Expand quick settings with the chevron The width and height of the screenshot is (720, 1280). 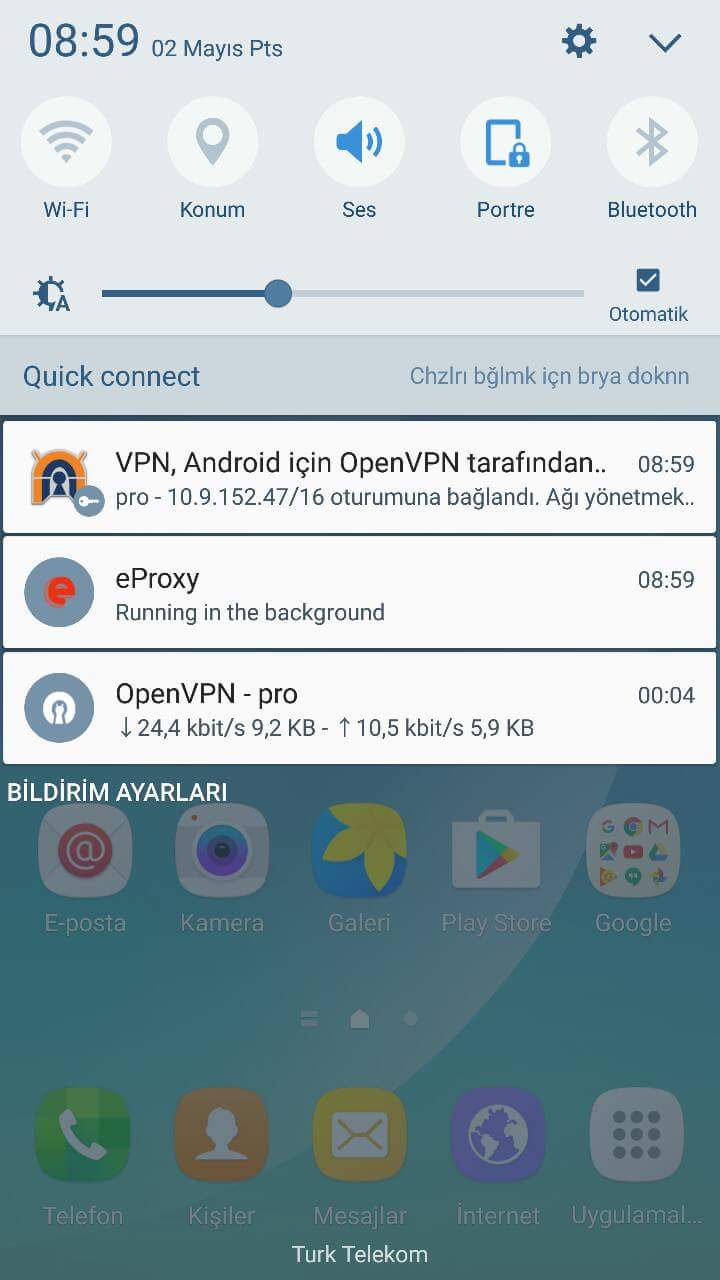(x=664, y=42)
